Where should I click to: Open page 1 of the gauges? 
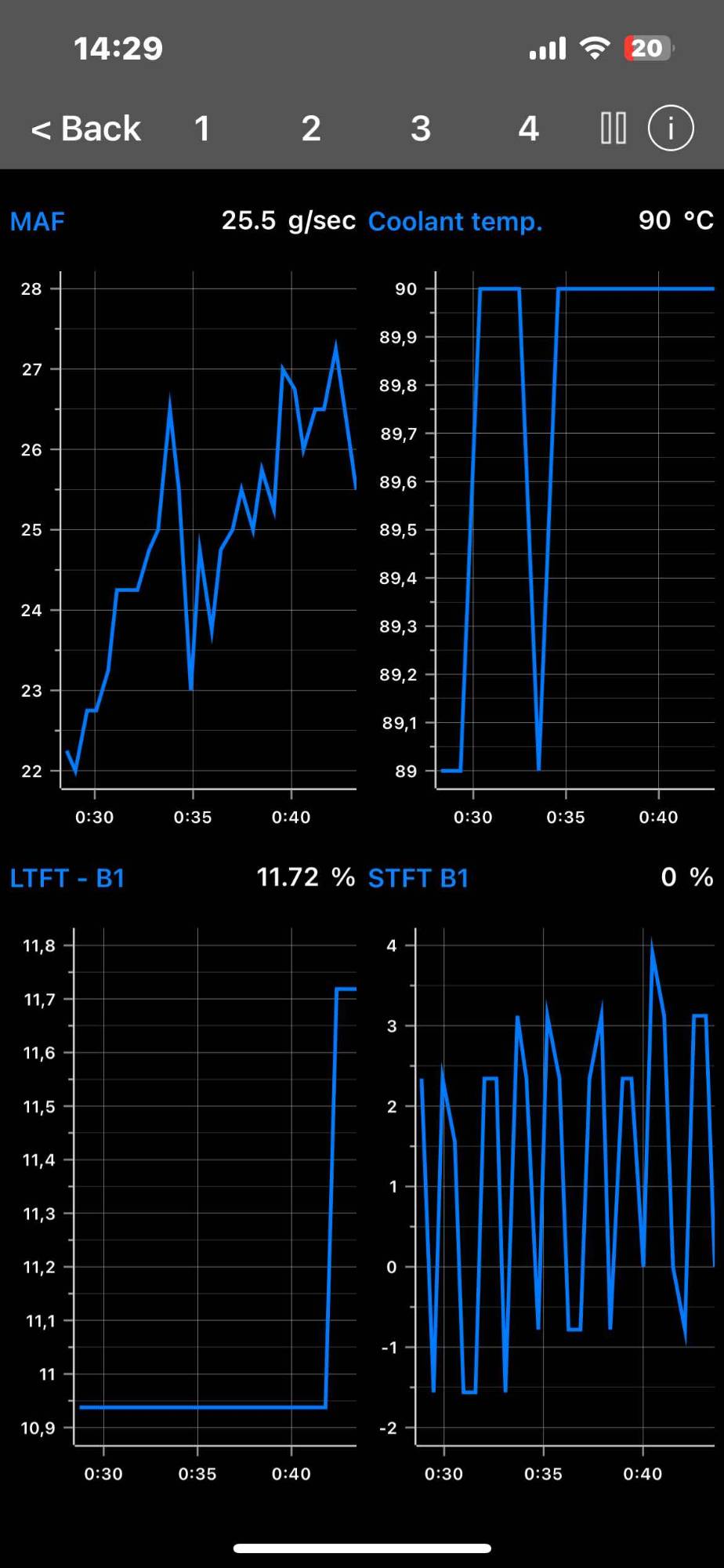coord(201,128)
